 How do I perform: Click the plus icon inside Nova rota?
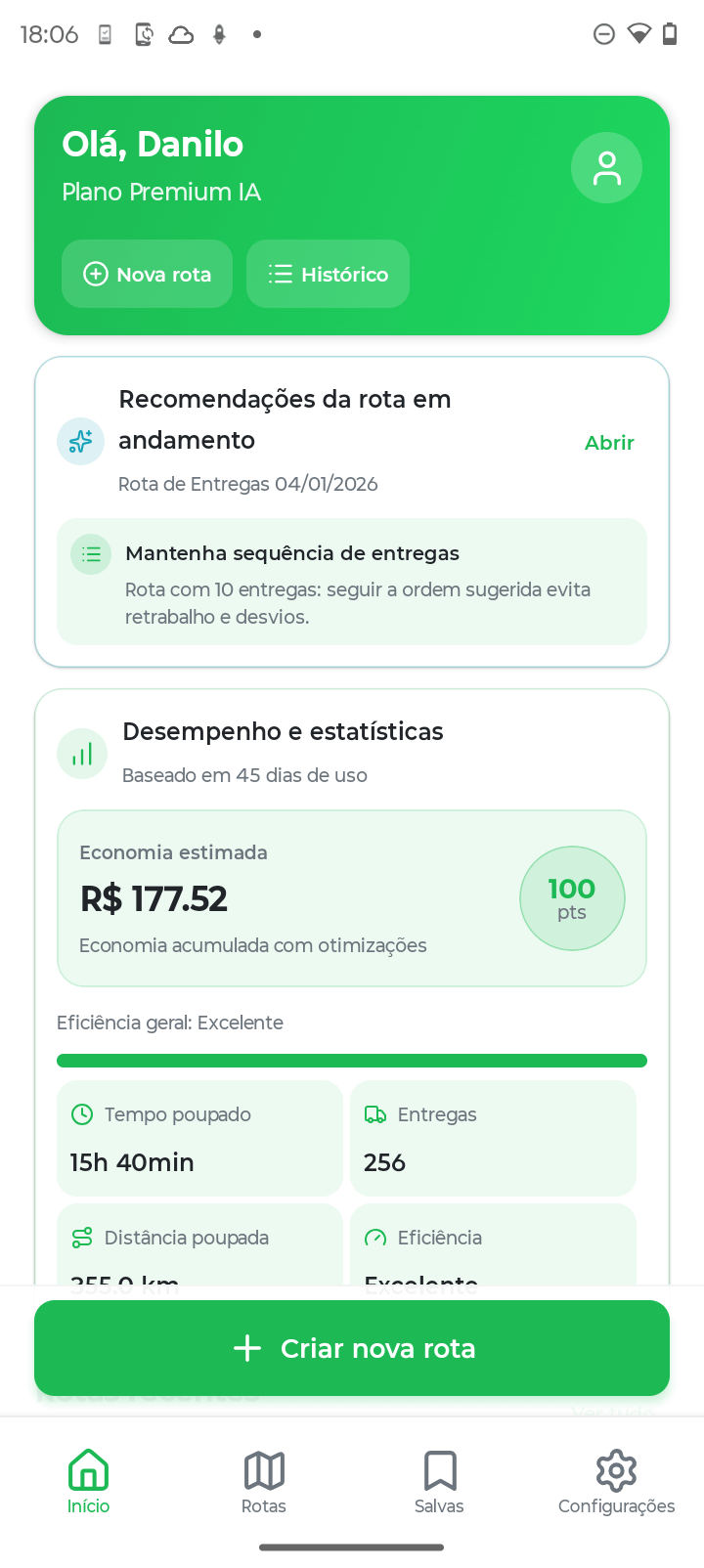click(x=96, y=274)
